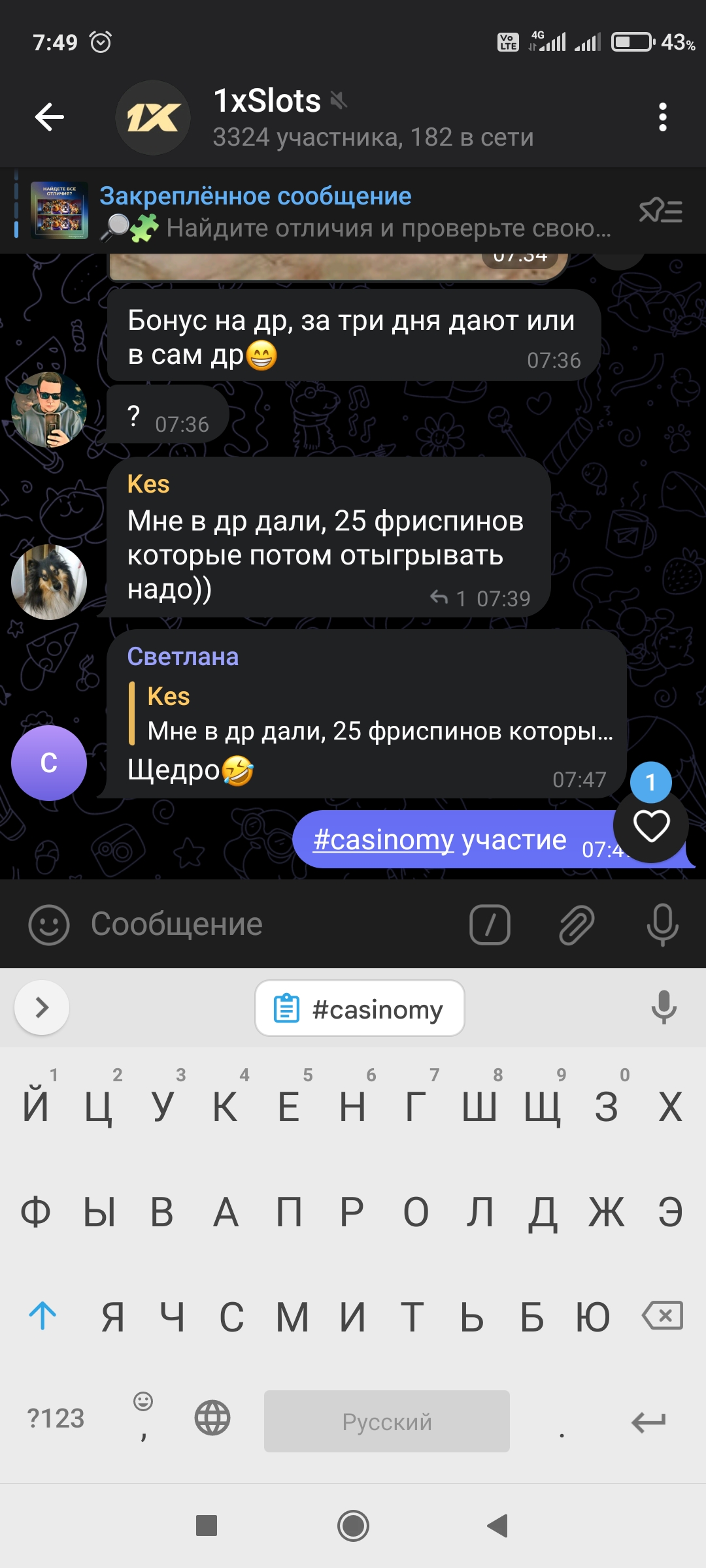Show the list of pinned messages
Viewport: 706px width, 1568px height.
[x=660, y=211]
